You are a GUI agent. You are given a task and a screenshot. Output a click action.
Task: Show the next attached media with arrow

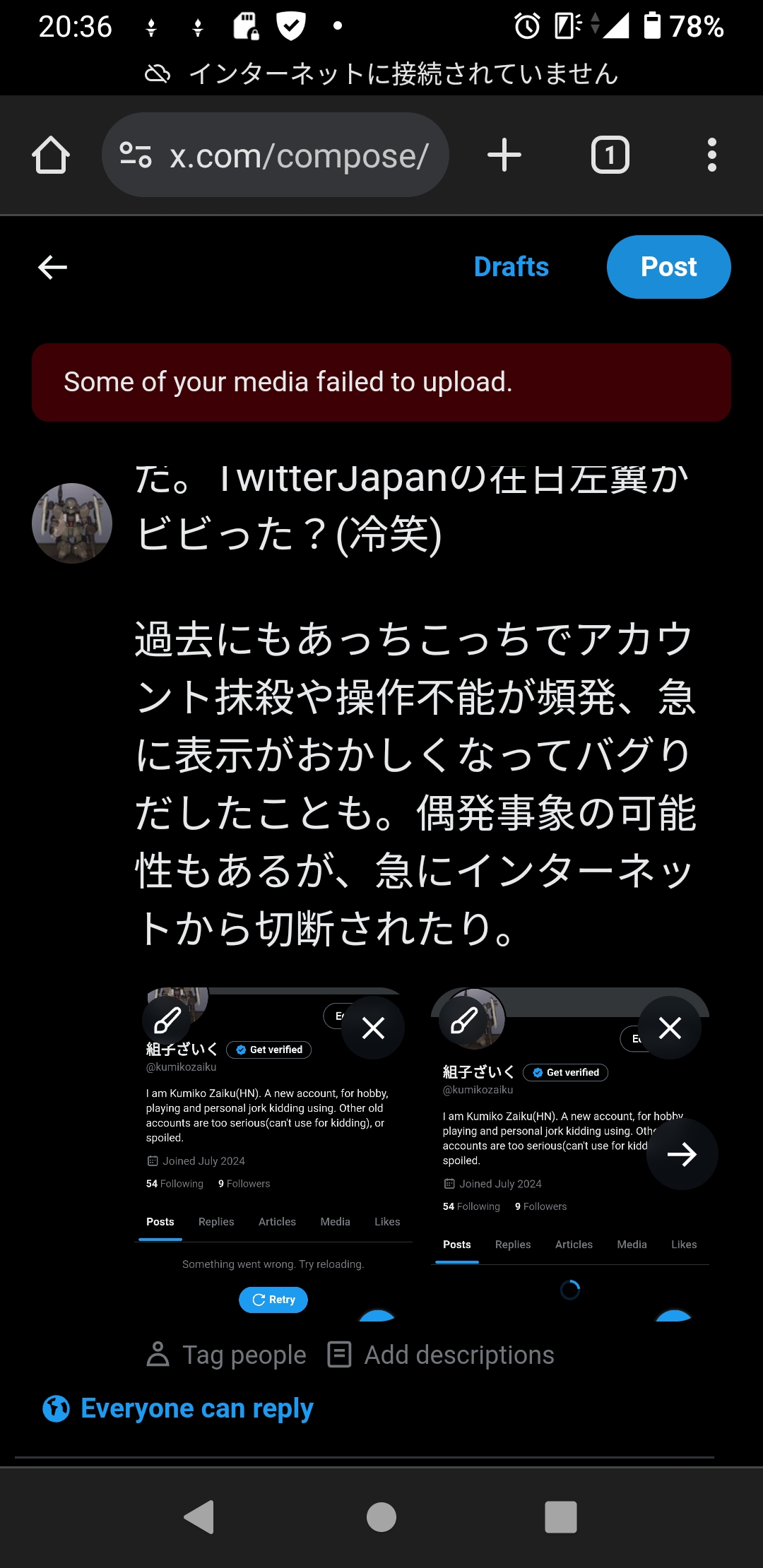(682, 1154)
